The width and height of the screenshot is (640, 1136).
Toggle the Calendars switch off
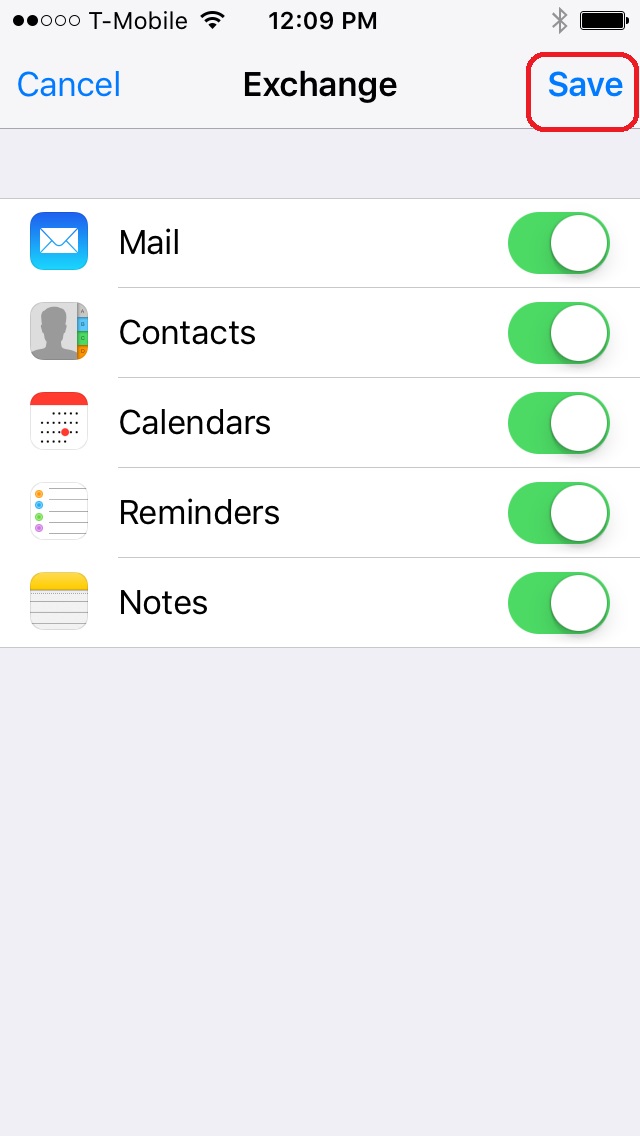[559, 423]
